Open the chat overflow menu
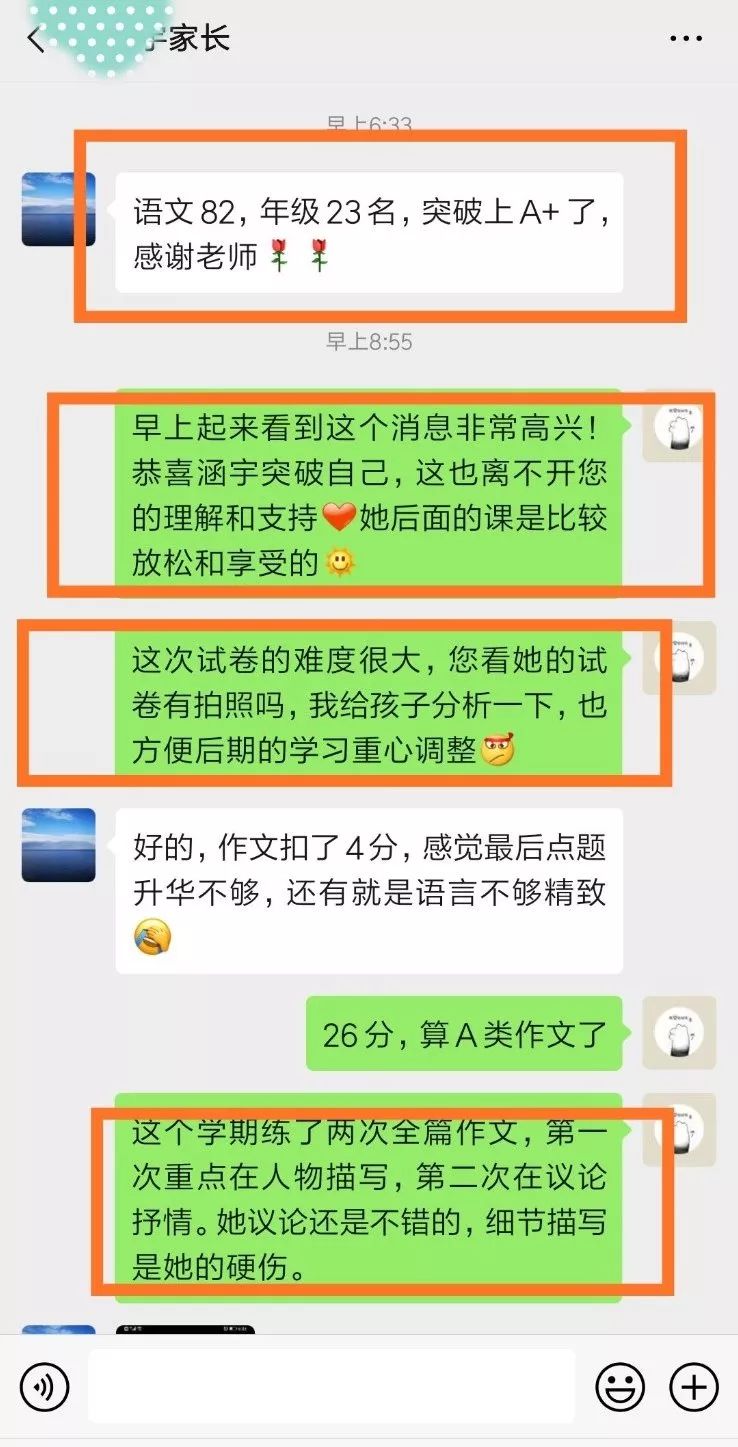 tap(686, 39)
